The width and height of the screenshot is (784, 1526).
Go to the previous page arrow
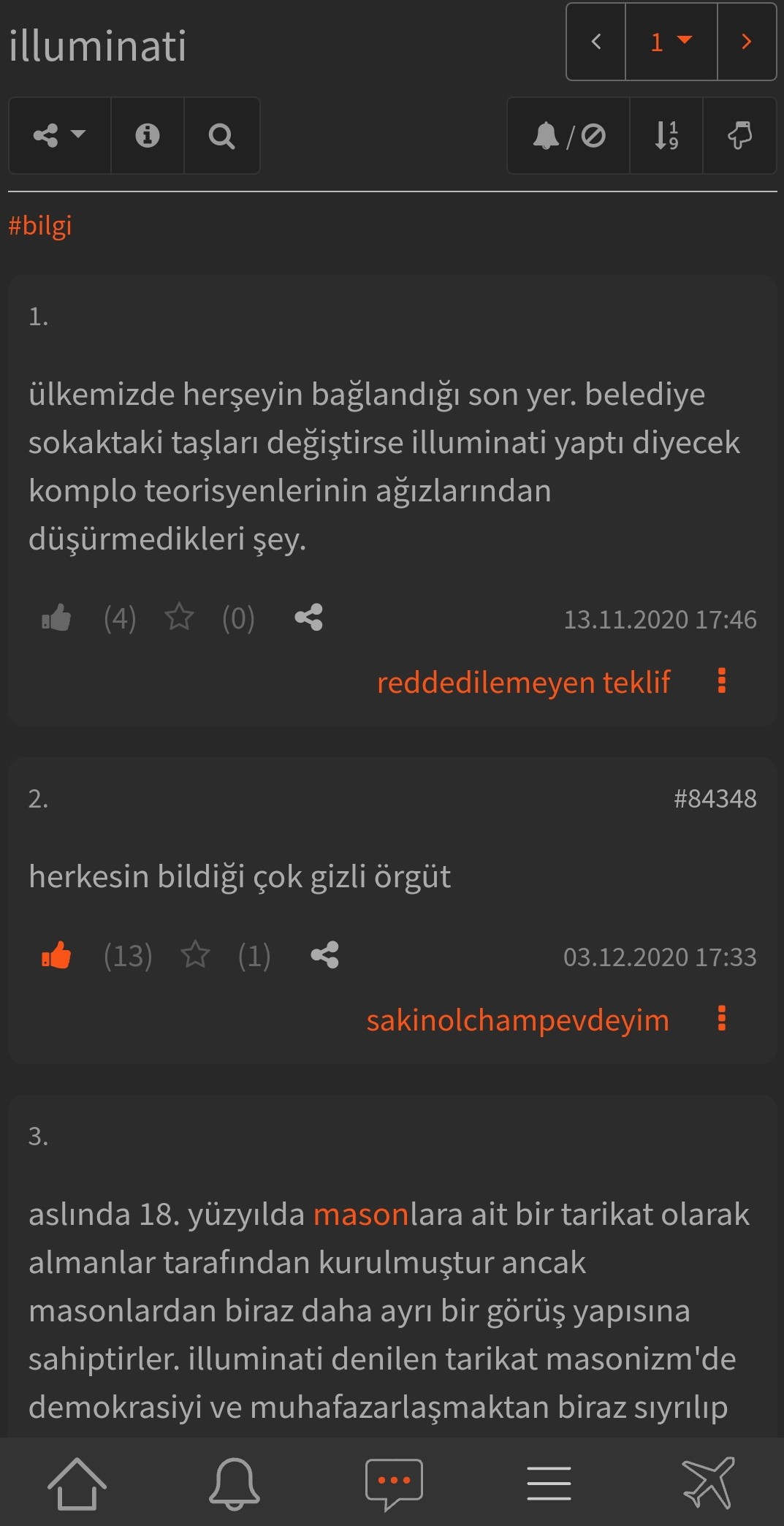596,42
